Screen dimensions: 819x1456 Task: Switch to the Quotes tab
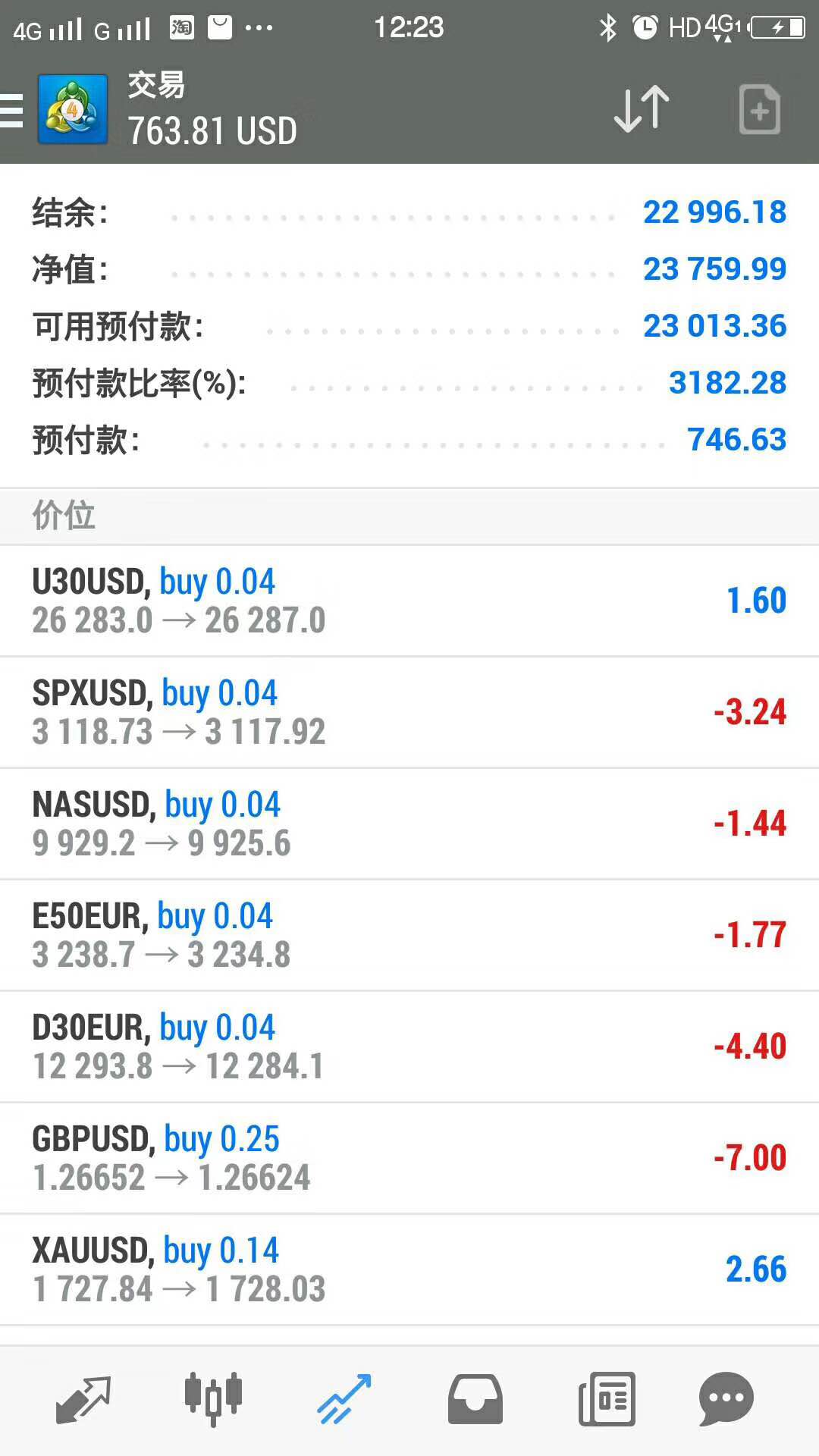point(83,1399)
